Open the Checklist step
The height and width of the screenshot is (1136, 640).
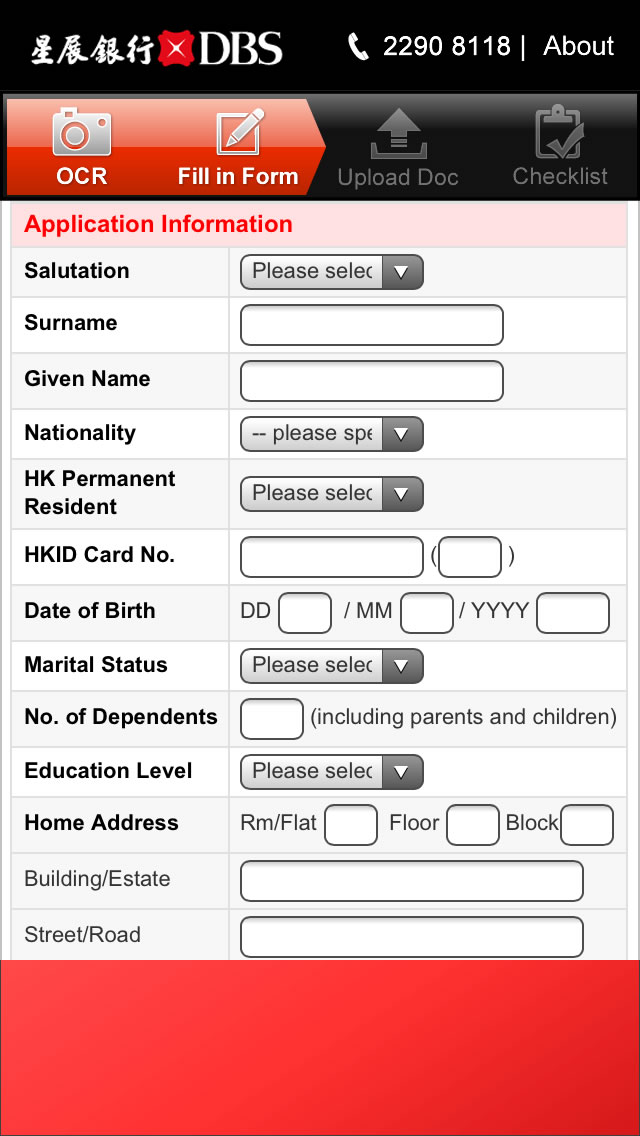[x=560, y=148]
